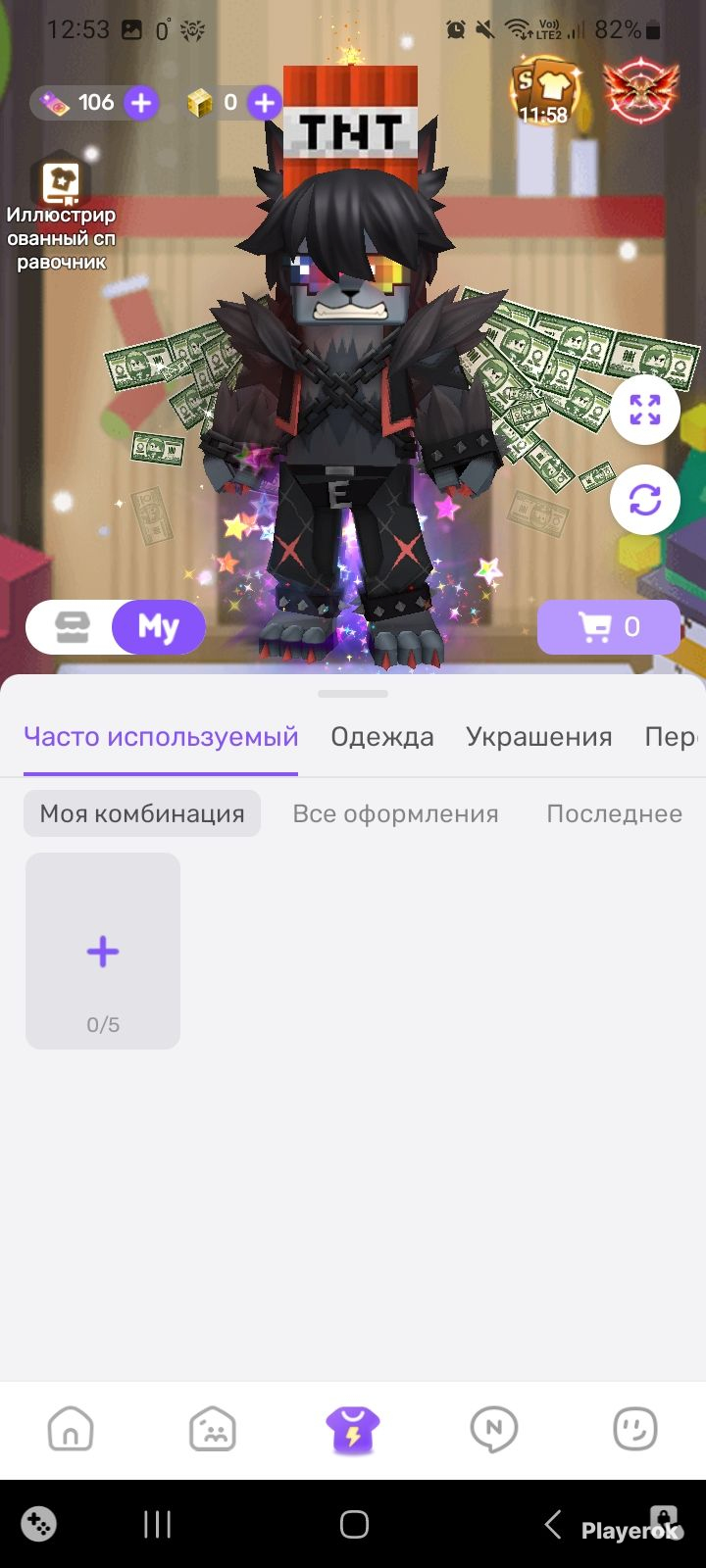This screenshot has height=1568, width=706.
Task: Tap the purple refresh arrows button
Action: [x=644, y=500]
